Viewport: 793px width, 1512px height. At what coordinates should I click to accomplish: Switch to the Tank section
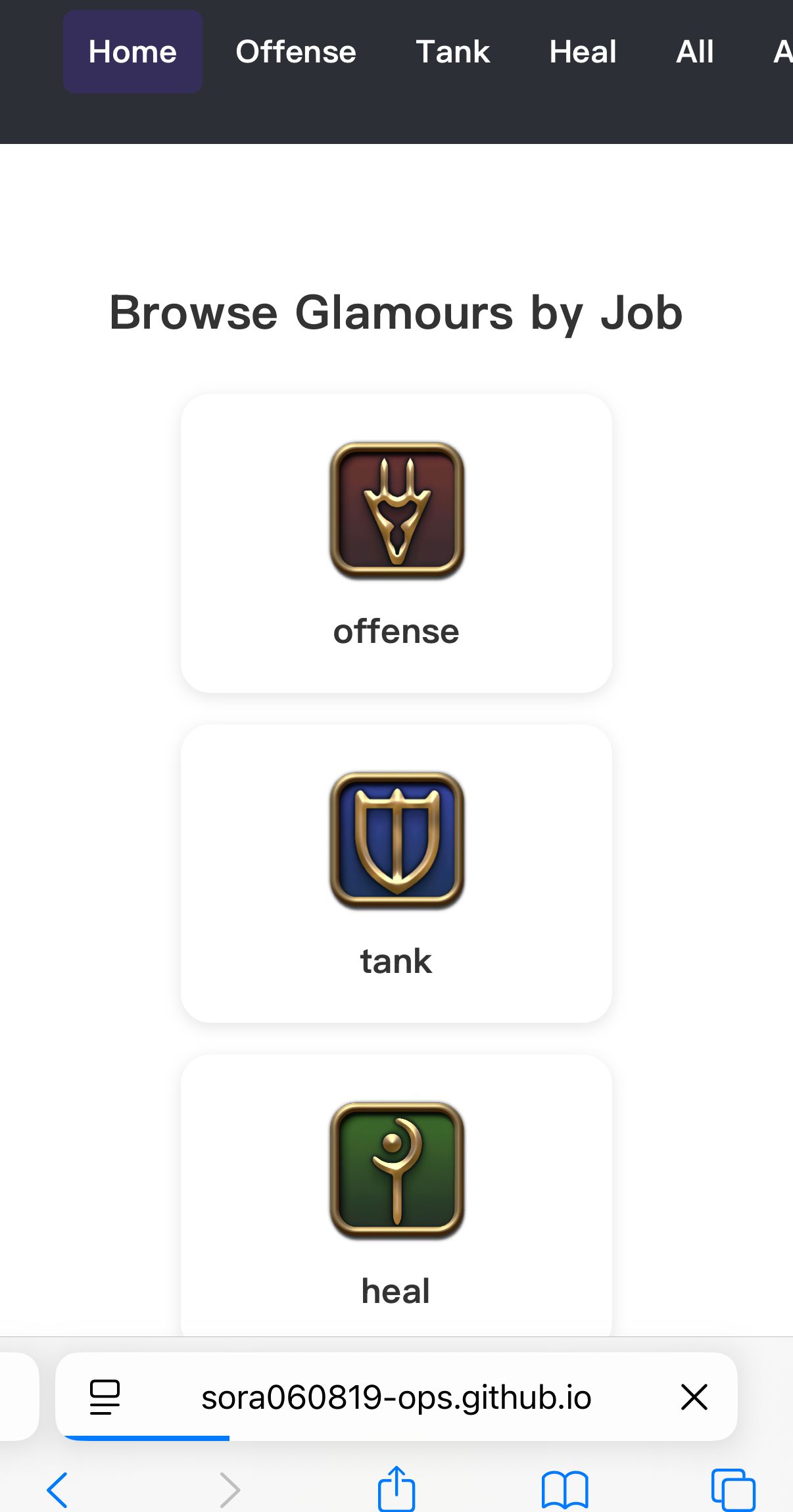(452, 51)
